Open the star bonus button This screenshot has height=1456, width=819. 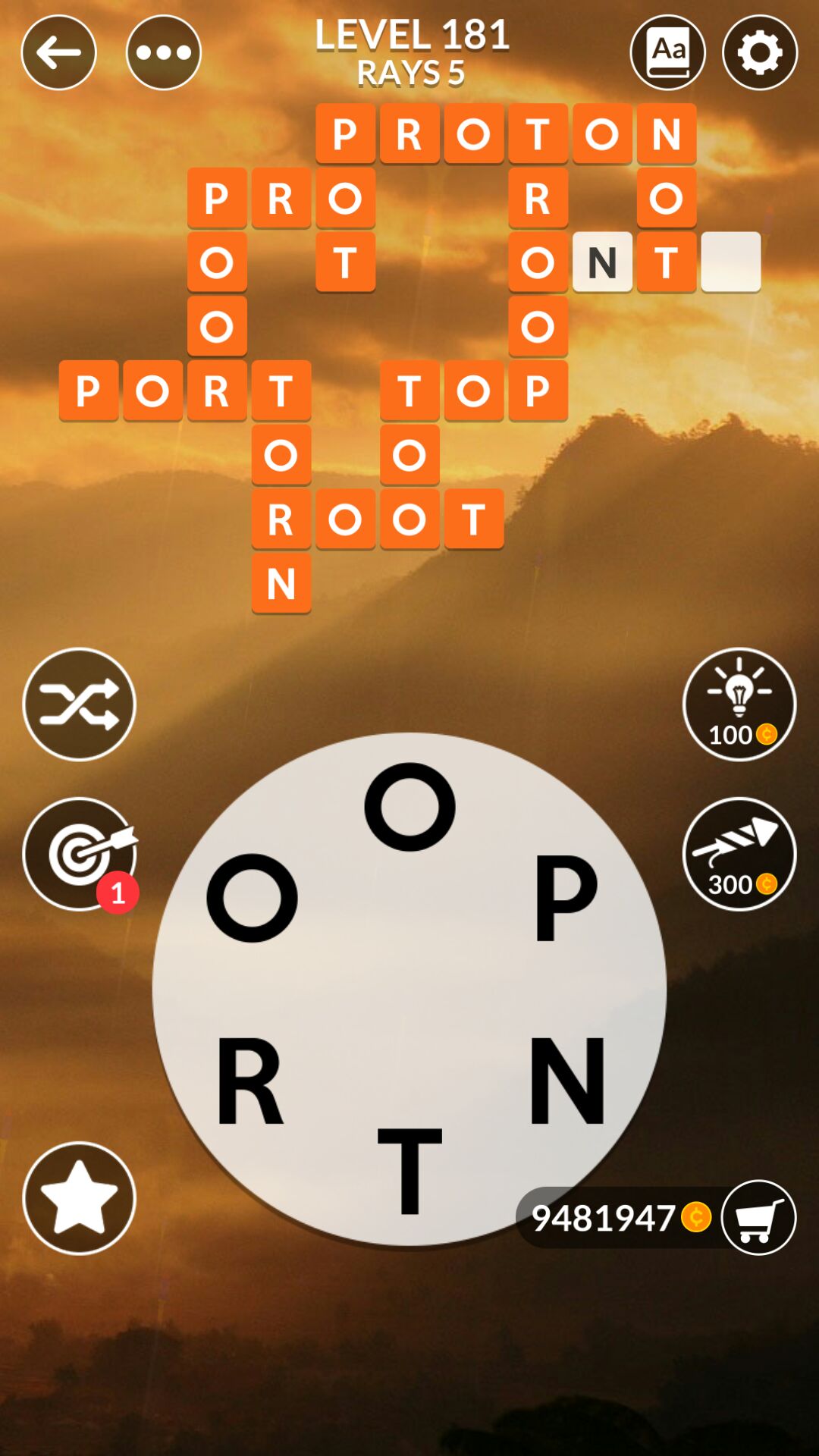click(x=80, y=1198)
